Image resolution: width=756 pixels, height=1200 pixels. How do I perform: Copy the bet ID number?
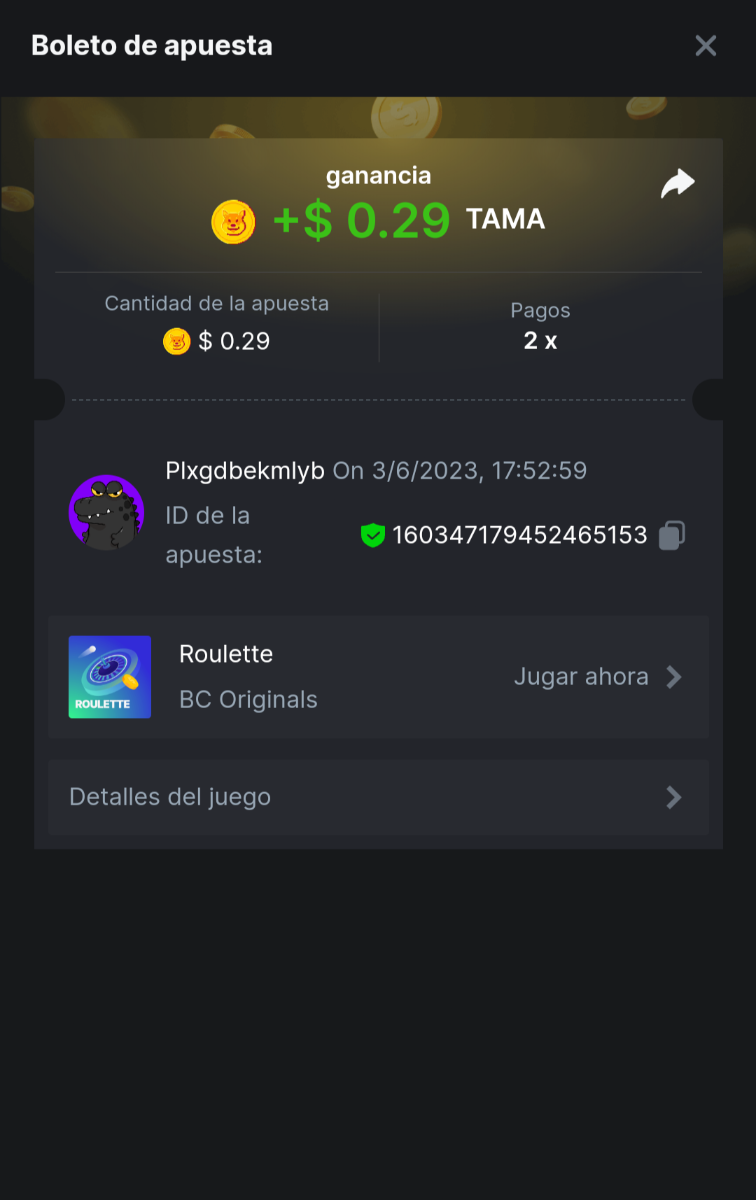[x=672, y=535]
